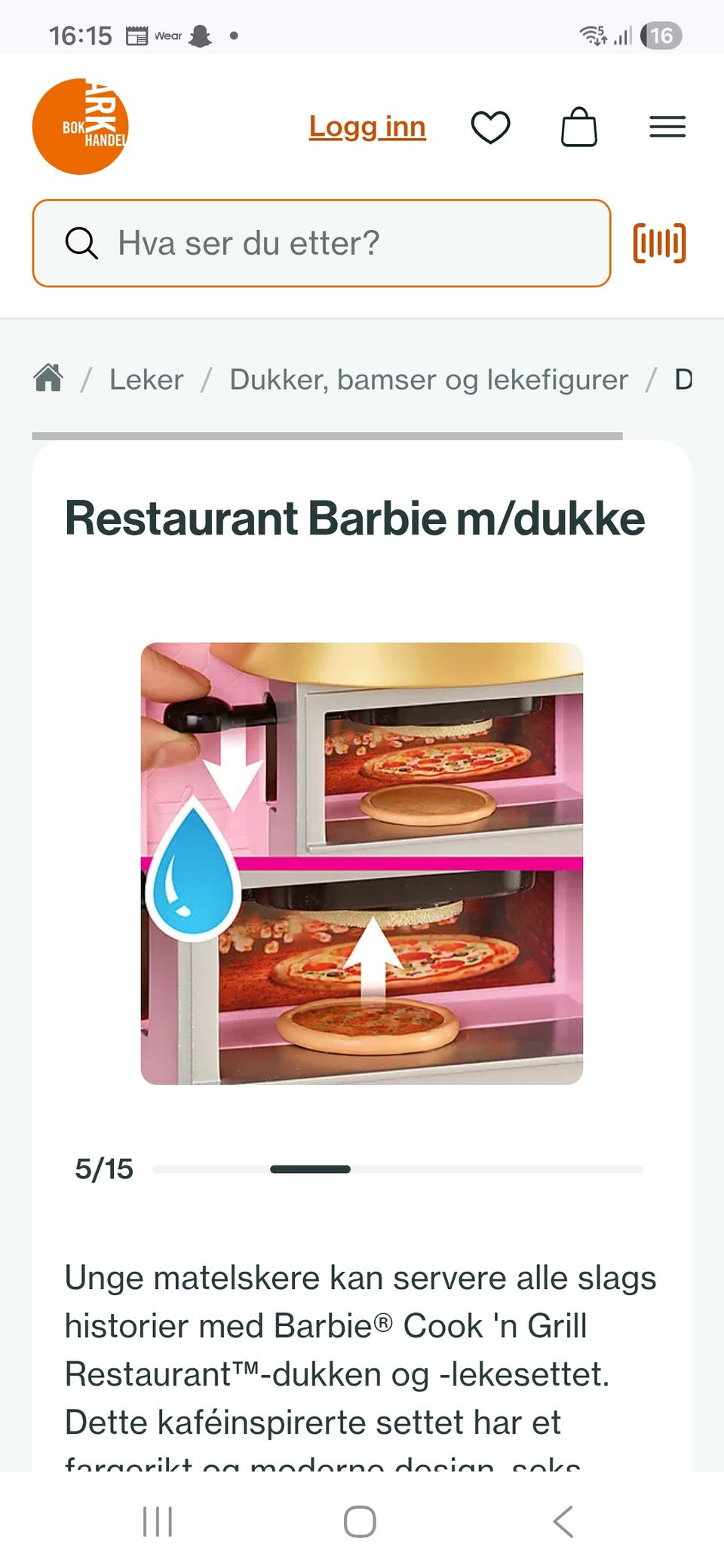Follow the Leker breadcrumb link
This screenshot has width=724, height=1568.
tap(146, 378)
